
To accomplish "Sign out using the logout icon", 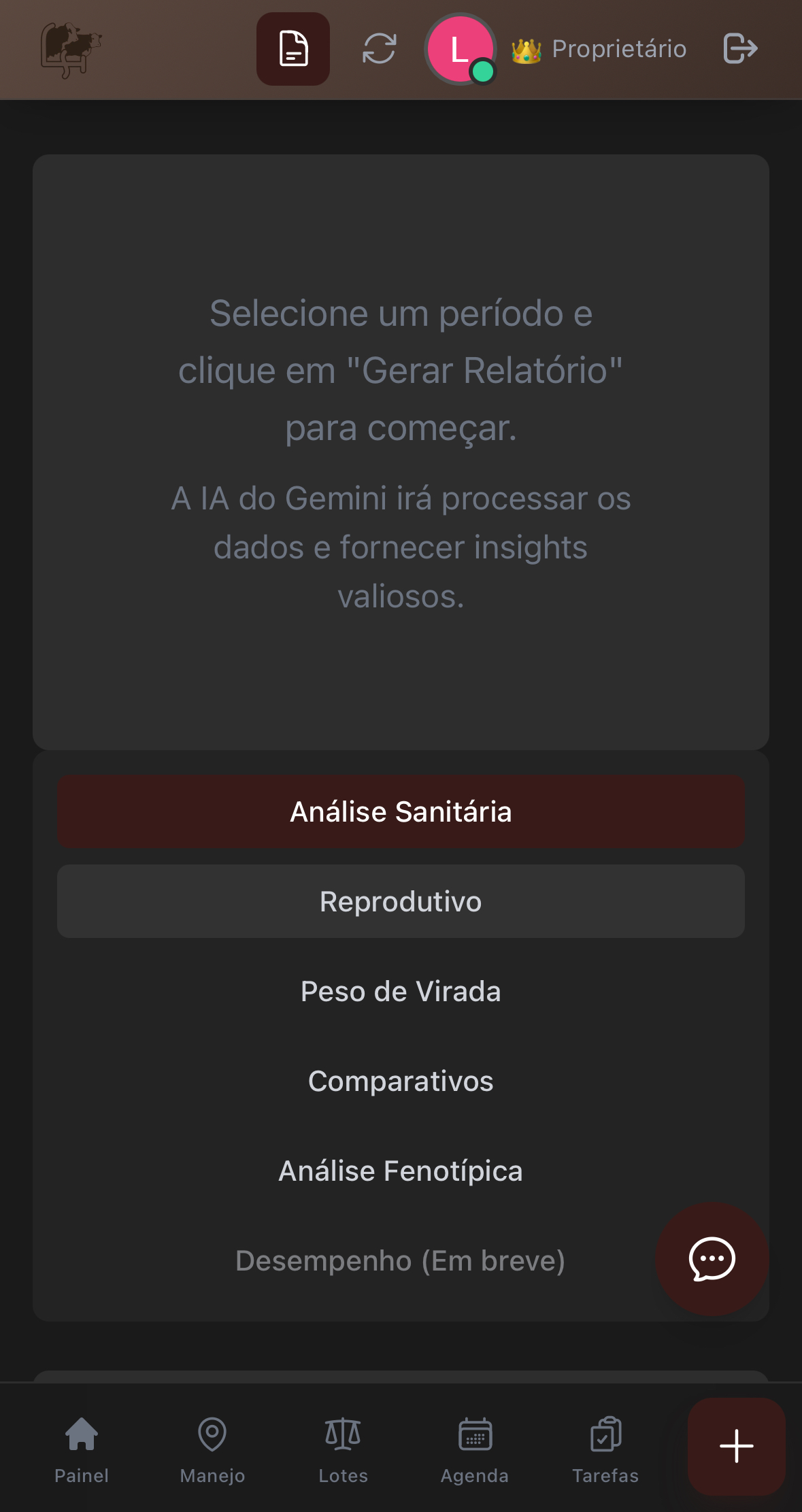I will point(741,48).
